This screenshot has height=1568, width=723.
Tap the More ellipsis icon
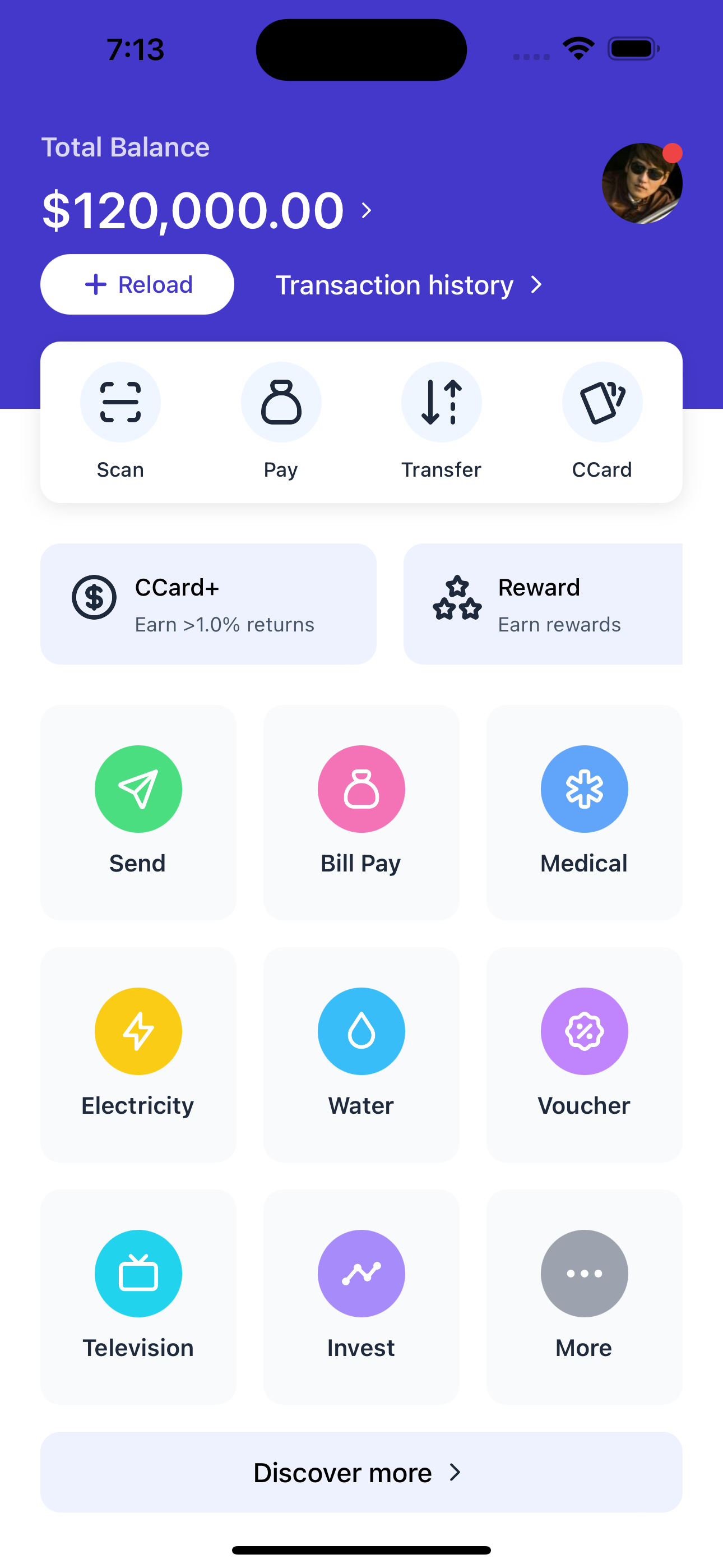click(583, 1274)
